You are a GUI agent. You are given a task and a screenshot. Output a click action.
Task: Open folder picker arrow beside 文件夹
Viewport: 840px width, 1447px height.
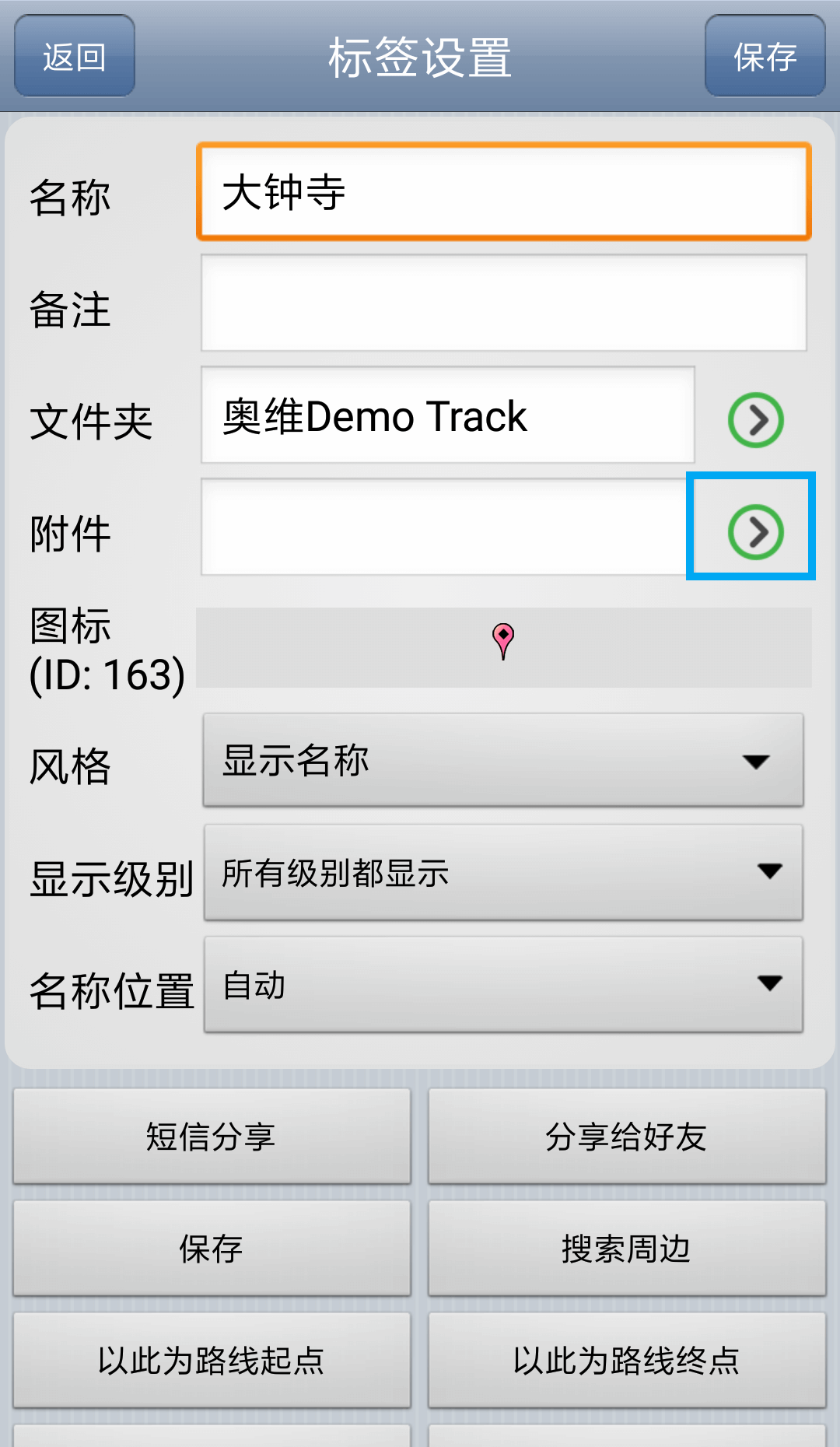[755, 420]
